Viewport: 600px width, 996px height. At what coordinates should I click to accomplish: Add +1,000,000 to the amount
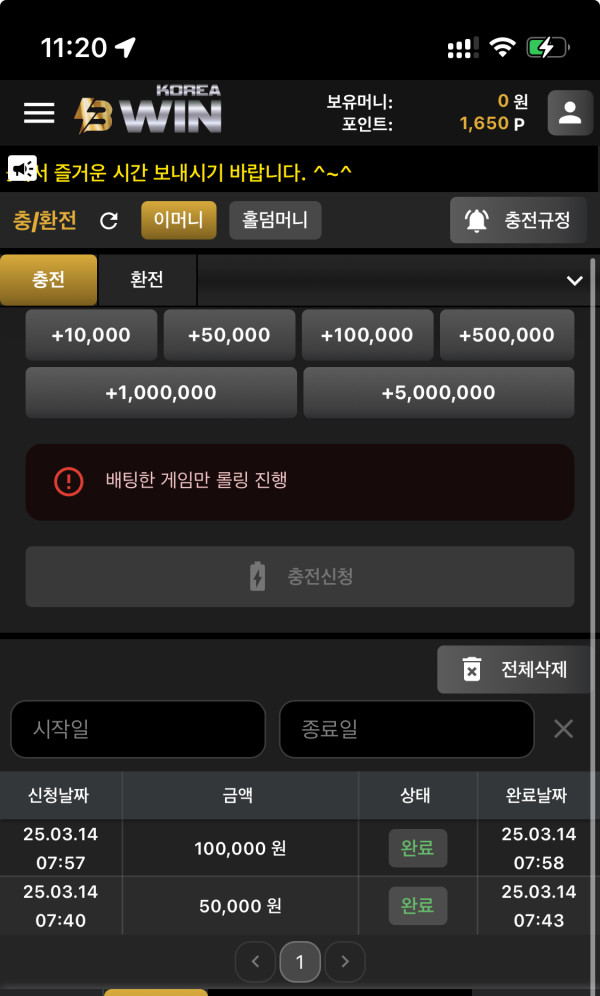pos(161,393)
